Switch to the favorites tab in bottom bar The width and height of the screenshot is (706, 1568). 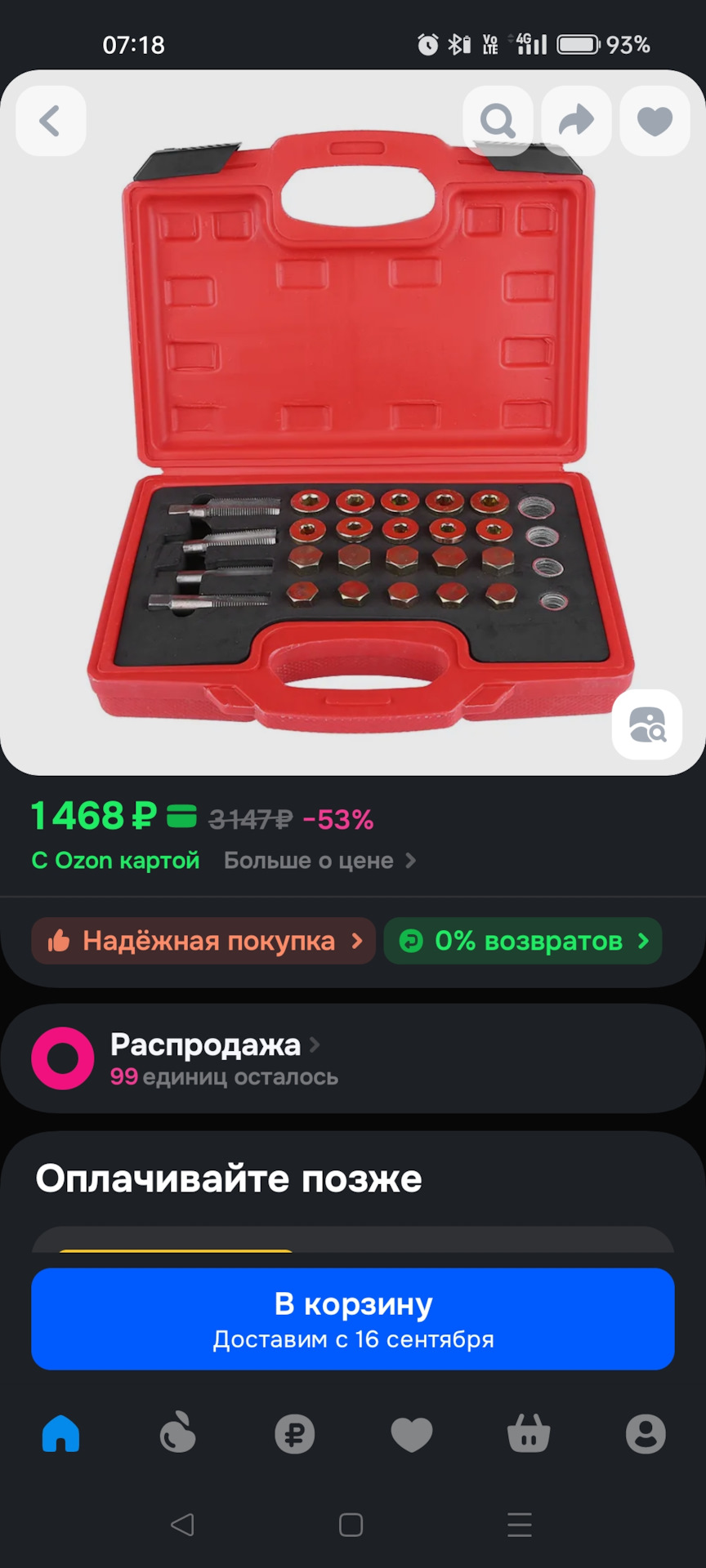pos(411,1434)
